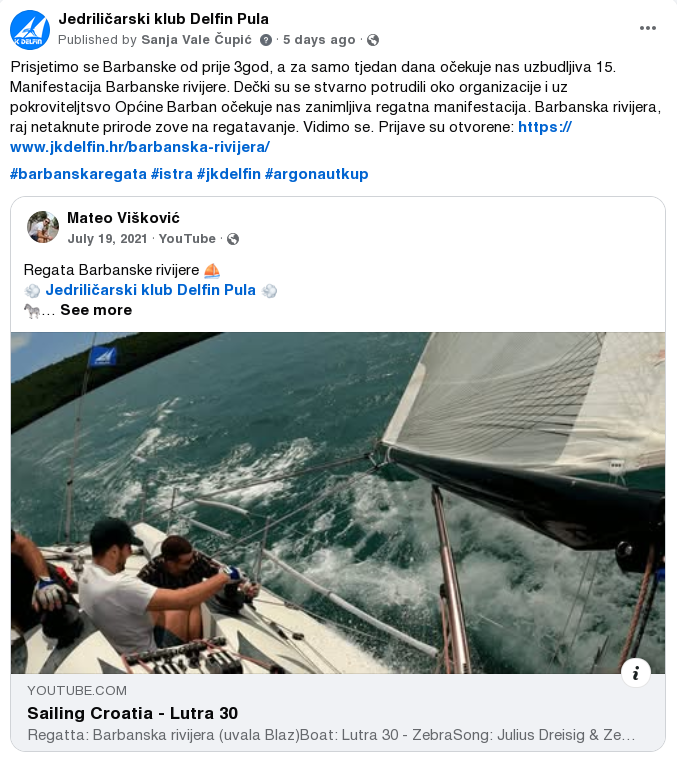Expand shared post with See more
677x764 pixels.
pos(96,310)
